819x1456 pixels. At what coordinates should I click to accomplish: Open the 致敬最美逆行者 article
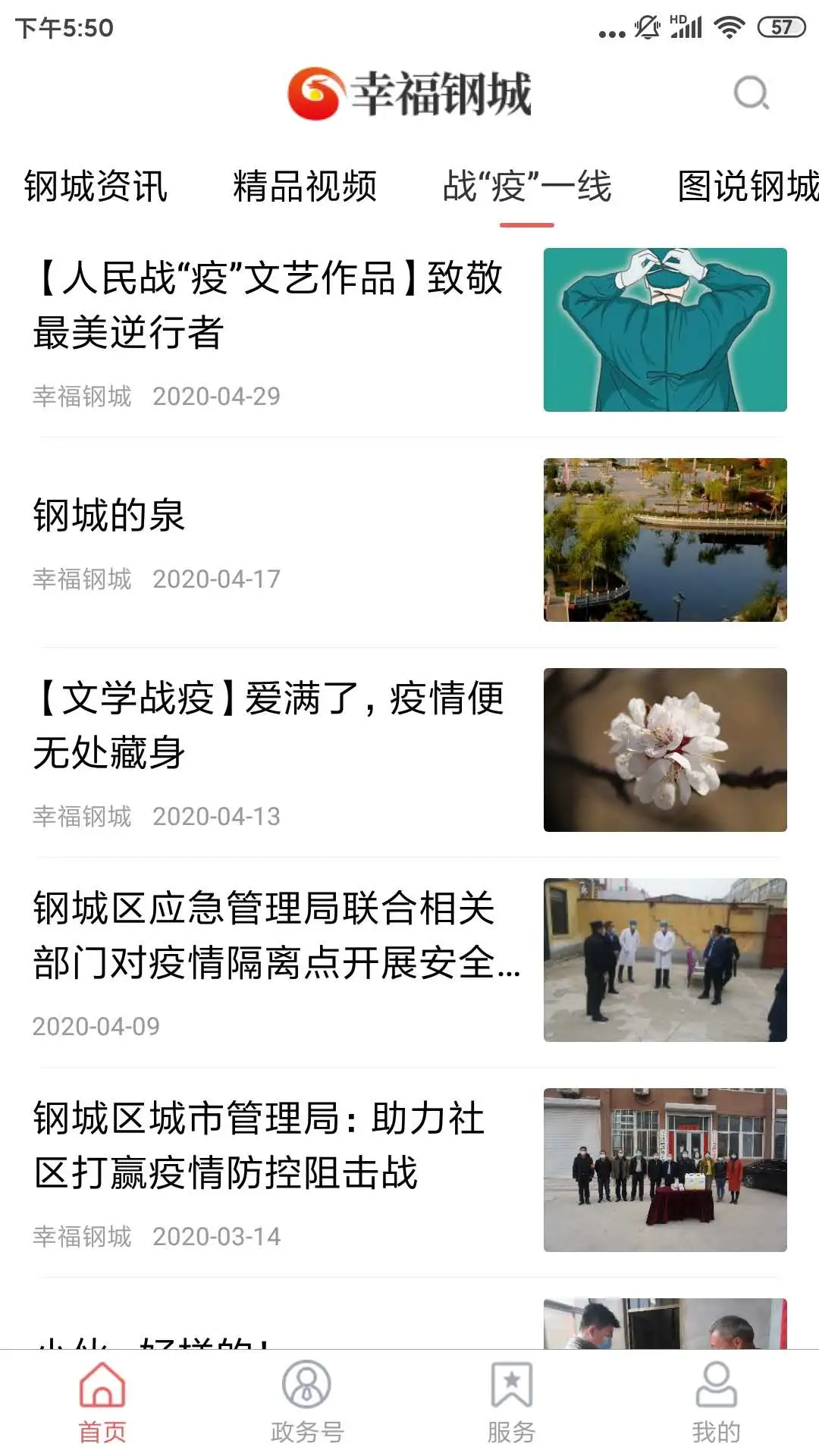pyautogui.click(x=267, y=304)
